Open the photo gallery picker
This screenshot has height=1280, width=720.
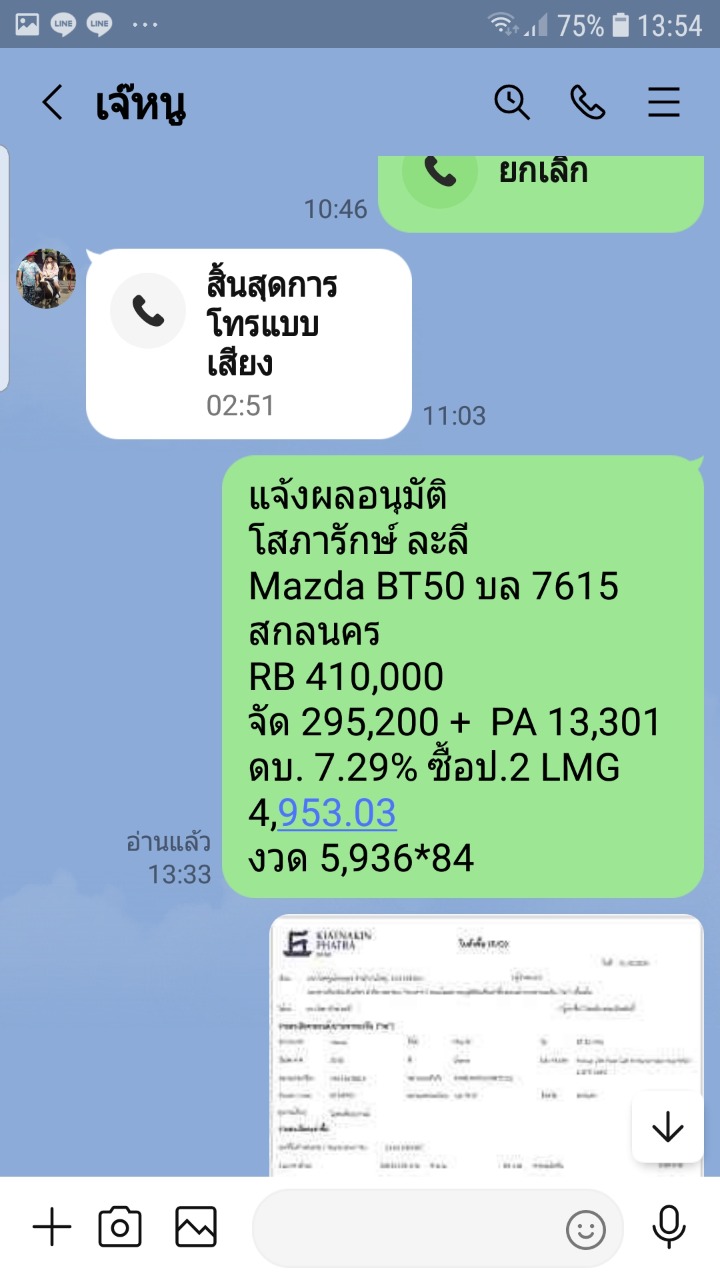coord(196,1227)
